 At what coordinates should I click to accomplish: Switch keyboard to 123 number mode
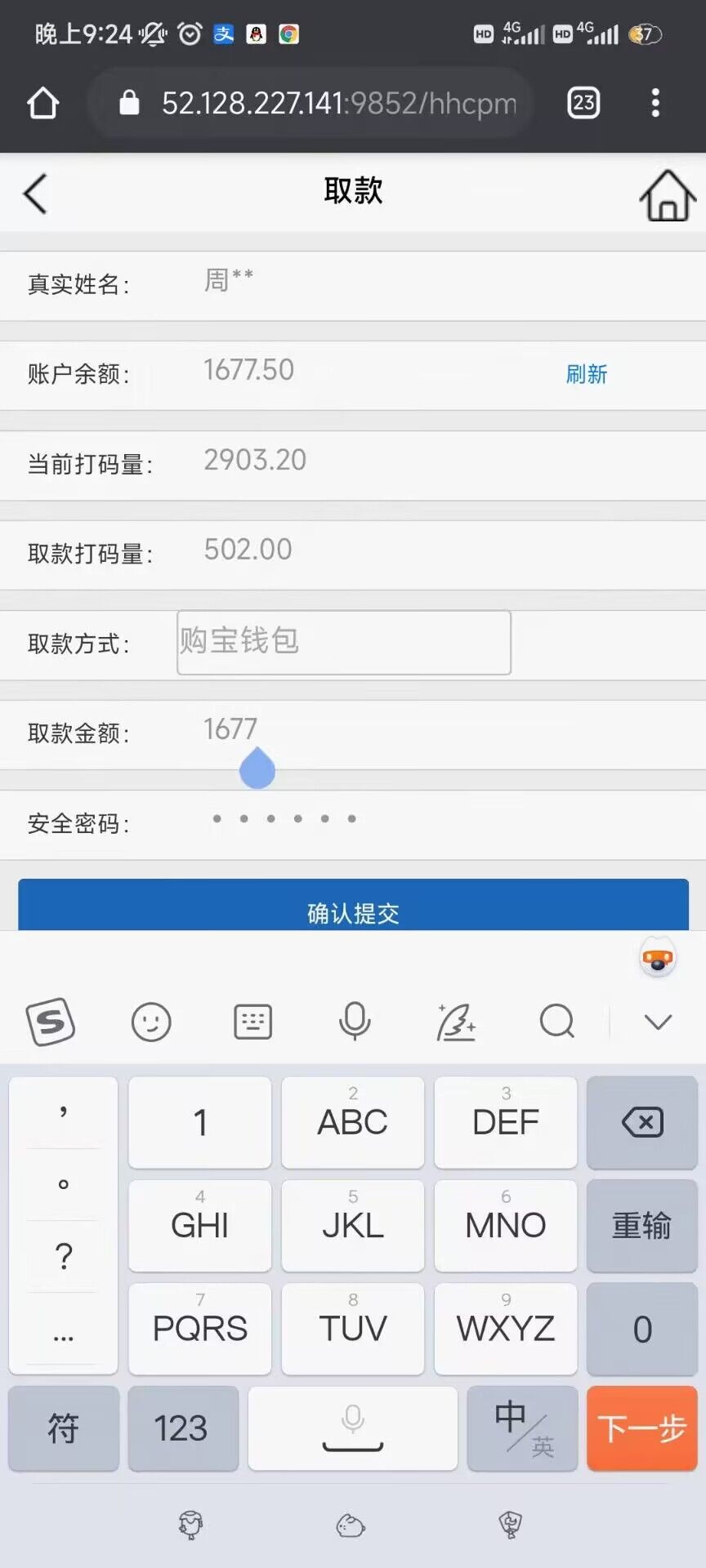(182, 1429)
